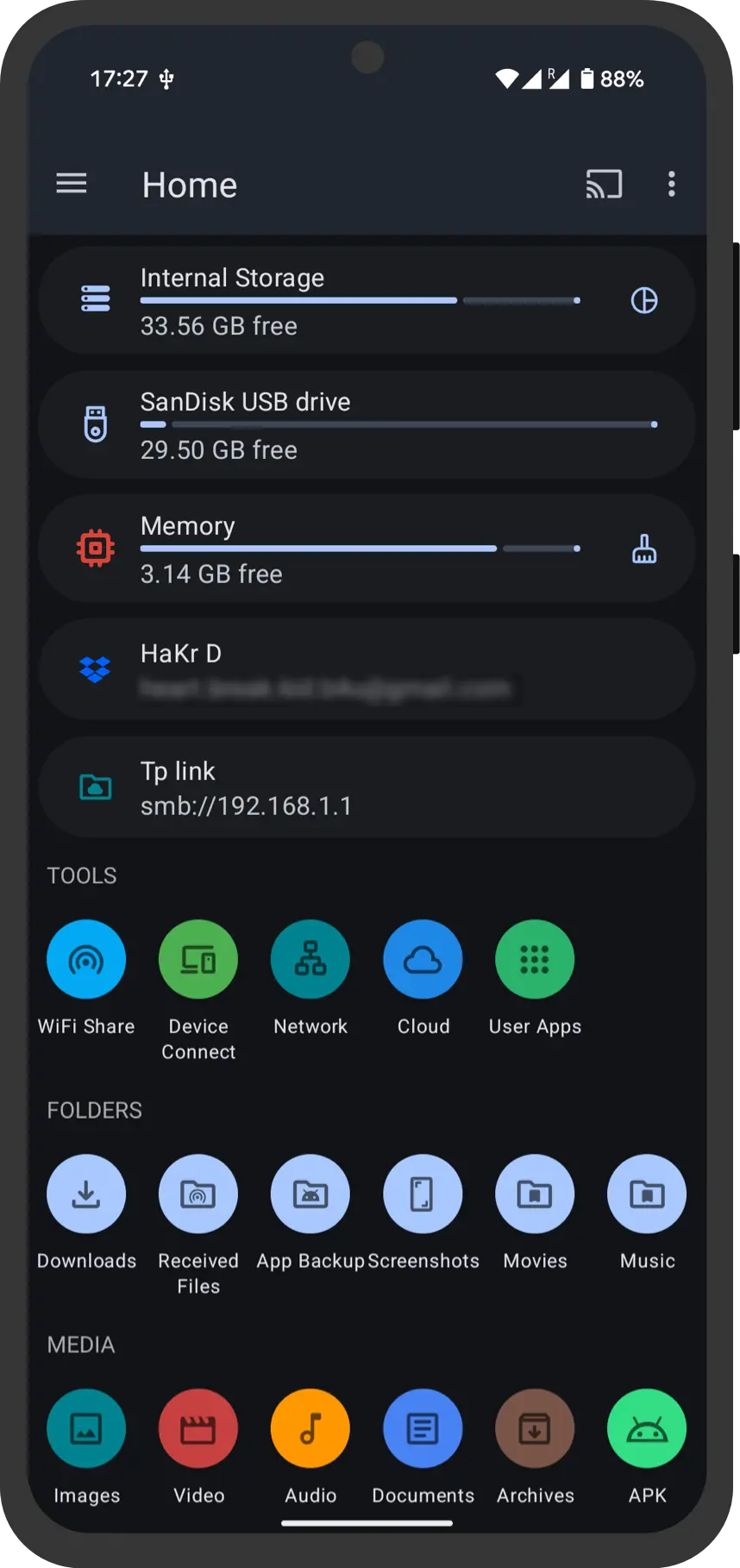Open the Screenshots folder
Viewport: 740px width, 1568px height.
[423, 1195]
